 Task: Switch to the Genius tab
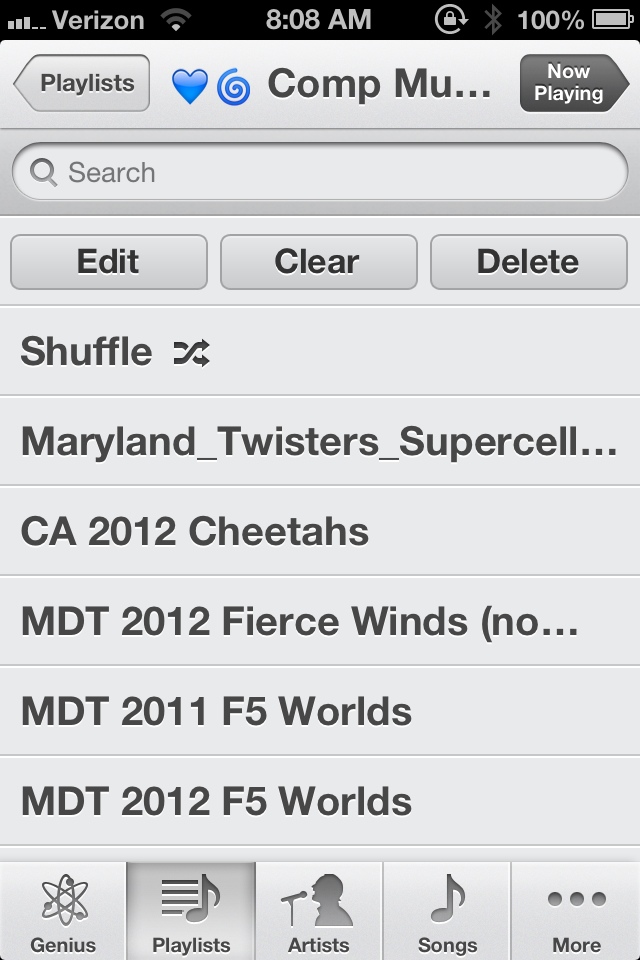click(63, 912)
